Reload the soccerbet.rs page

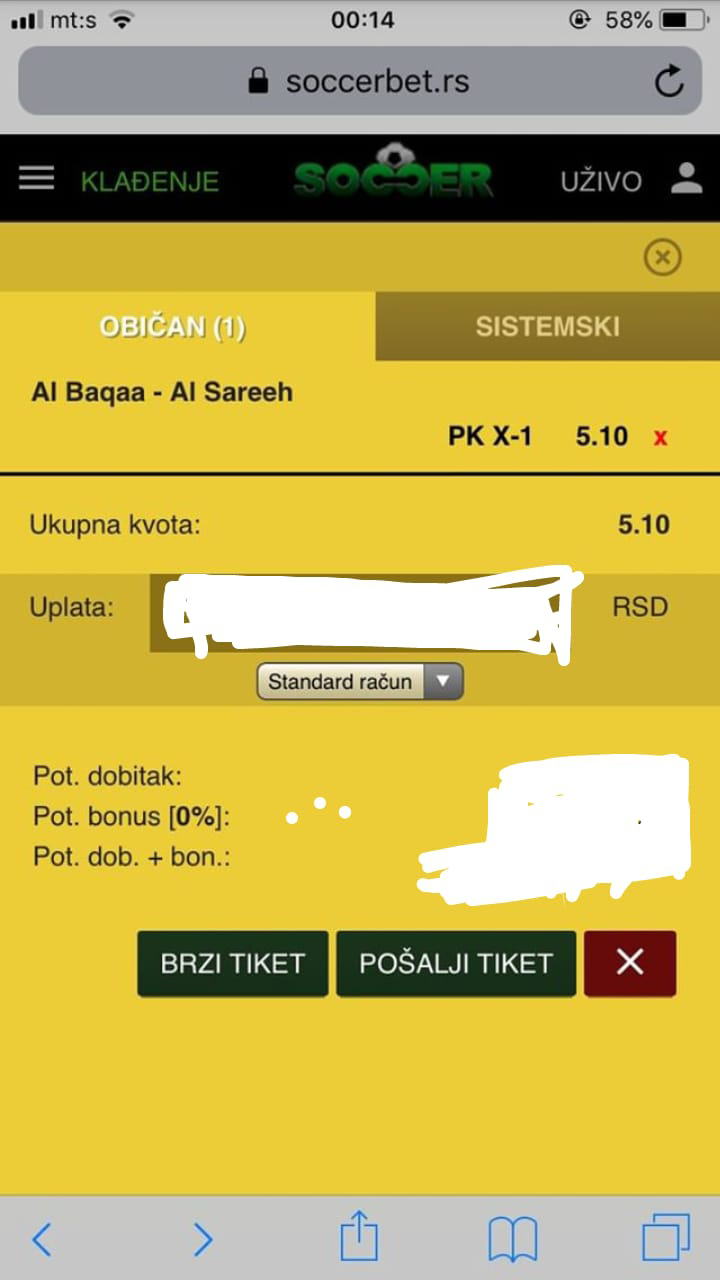tap(669, 81)
